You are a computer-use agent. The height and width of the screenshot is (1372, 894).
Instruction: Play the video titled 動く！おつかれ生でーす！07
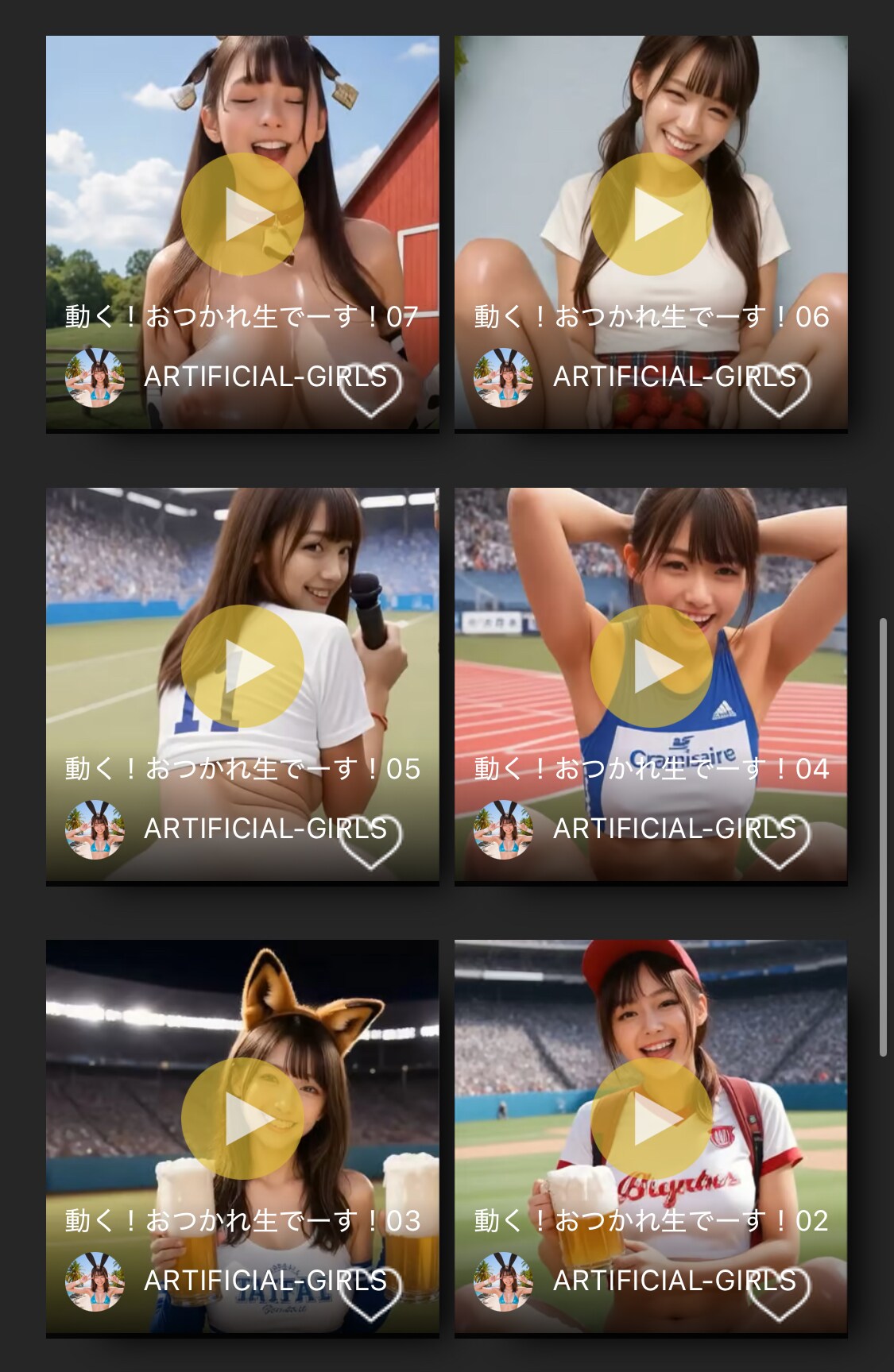[x=242, y=214]
